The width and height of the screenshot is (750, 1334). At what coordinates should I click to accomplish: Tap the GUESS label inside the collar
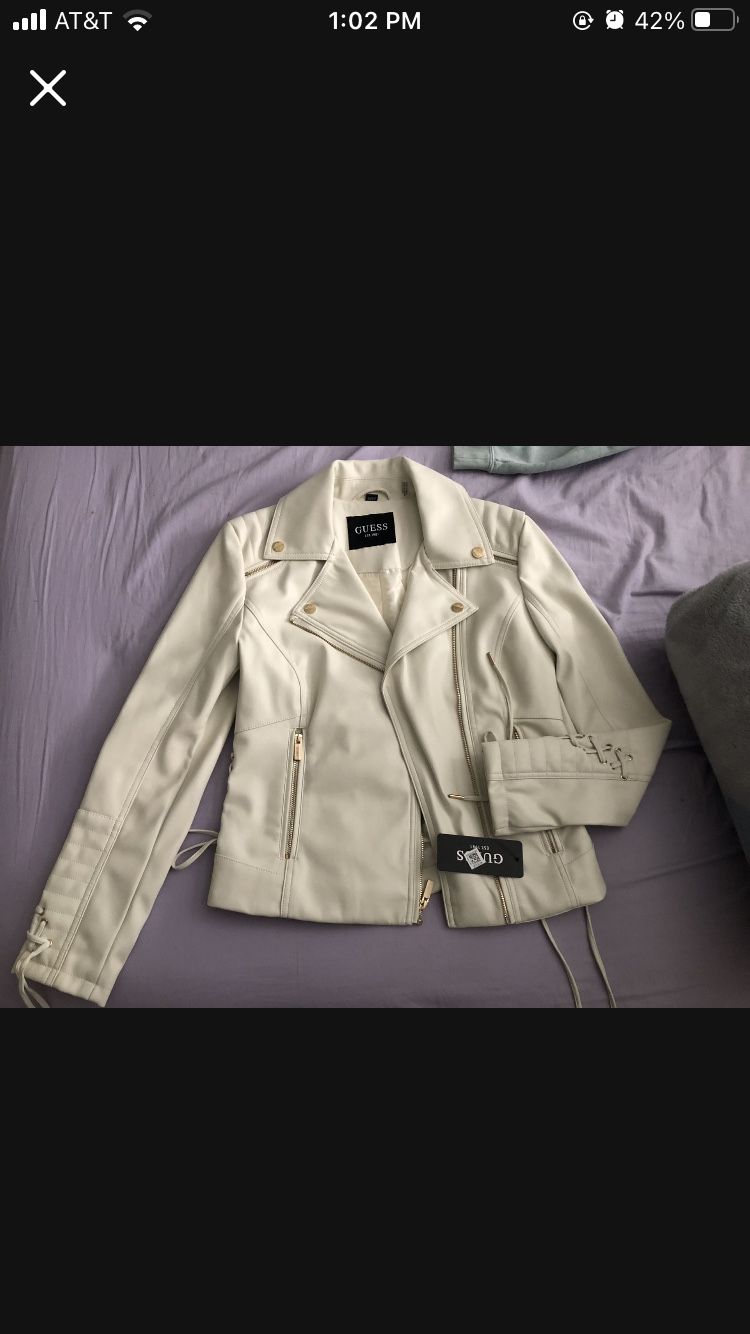click(371, 532)
